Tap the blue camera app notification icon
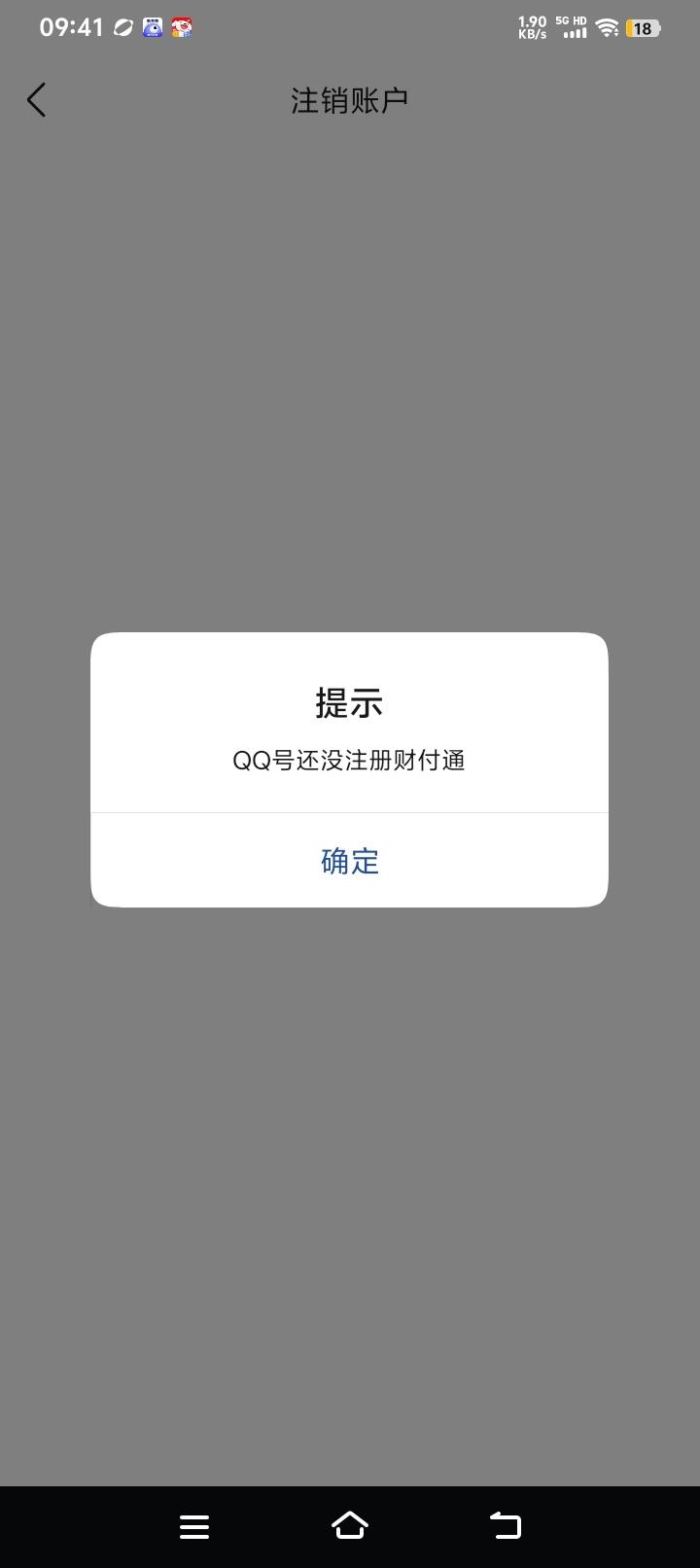The image size is (700, 1568). click(151, 27)
